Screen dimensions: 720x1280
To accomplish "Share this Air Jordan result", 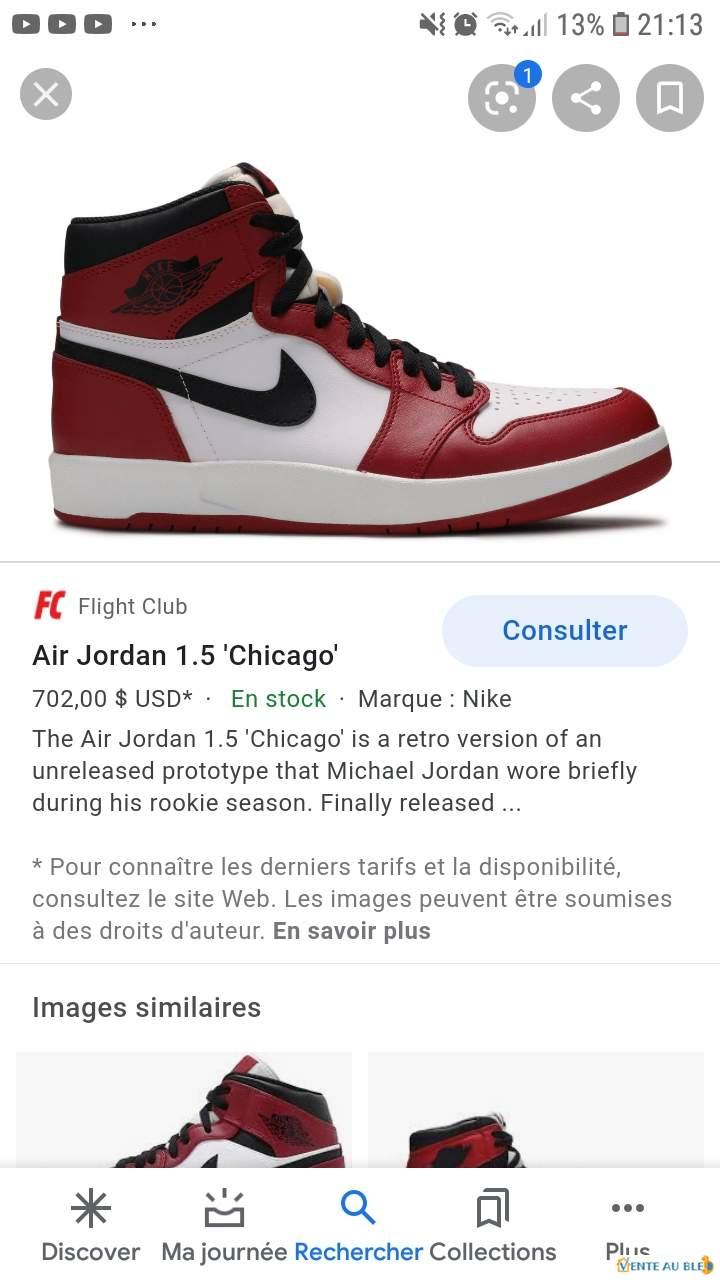I will [x=586, y=97].
